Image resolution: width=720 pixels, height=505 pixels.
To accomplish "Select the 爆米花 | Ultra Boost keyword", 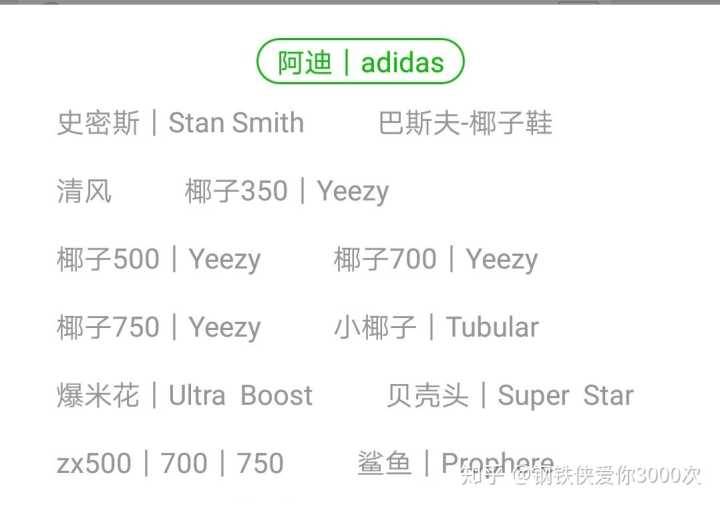I will [184, 395].
